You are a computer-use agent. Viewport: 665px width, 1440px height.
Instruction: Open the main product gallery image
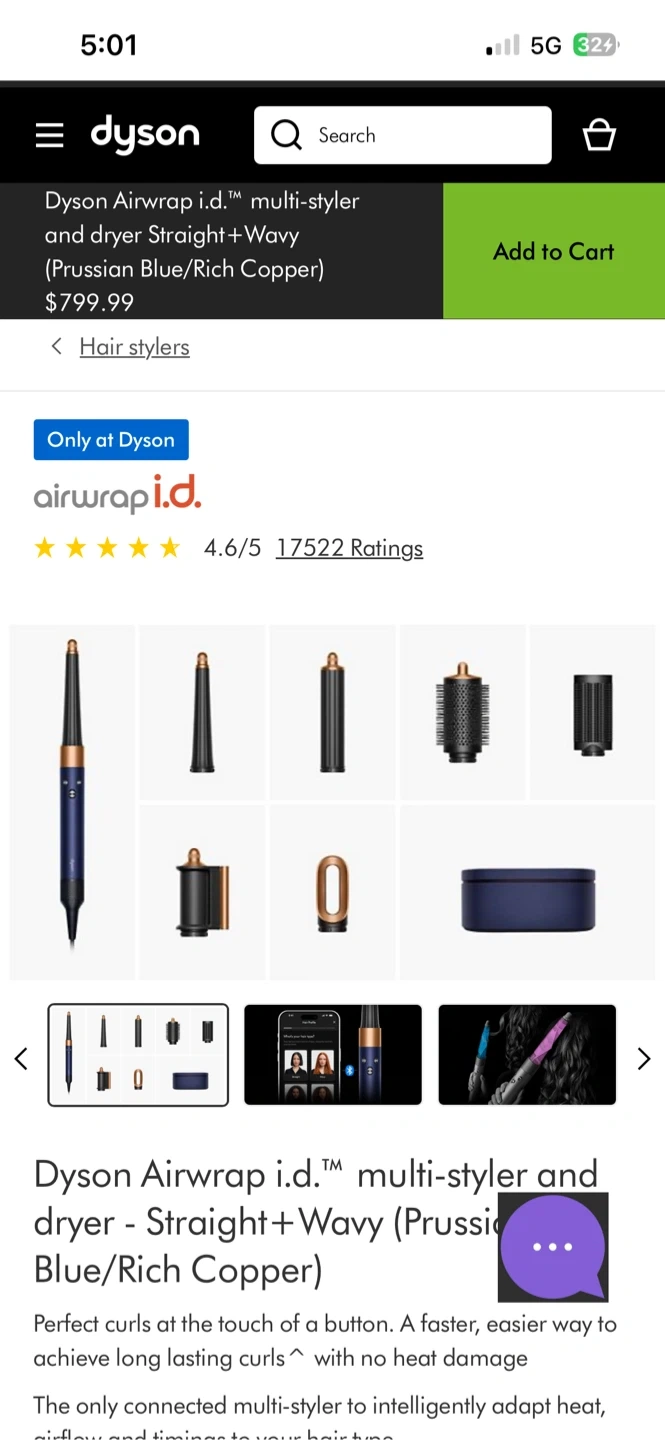click(332, 802)
